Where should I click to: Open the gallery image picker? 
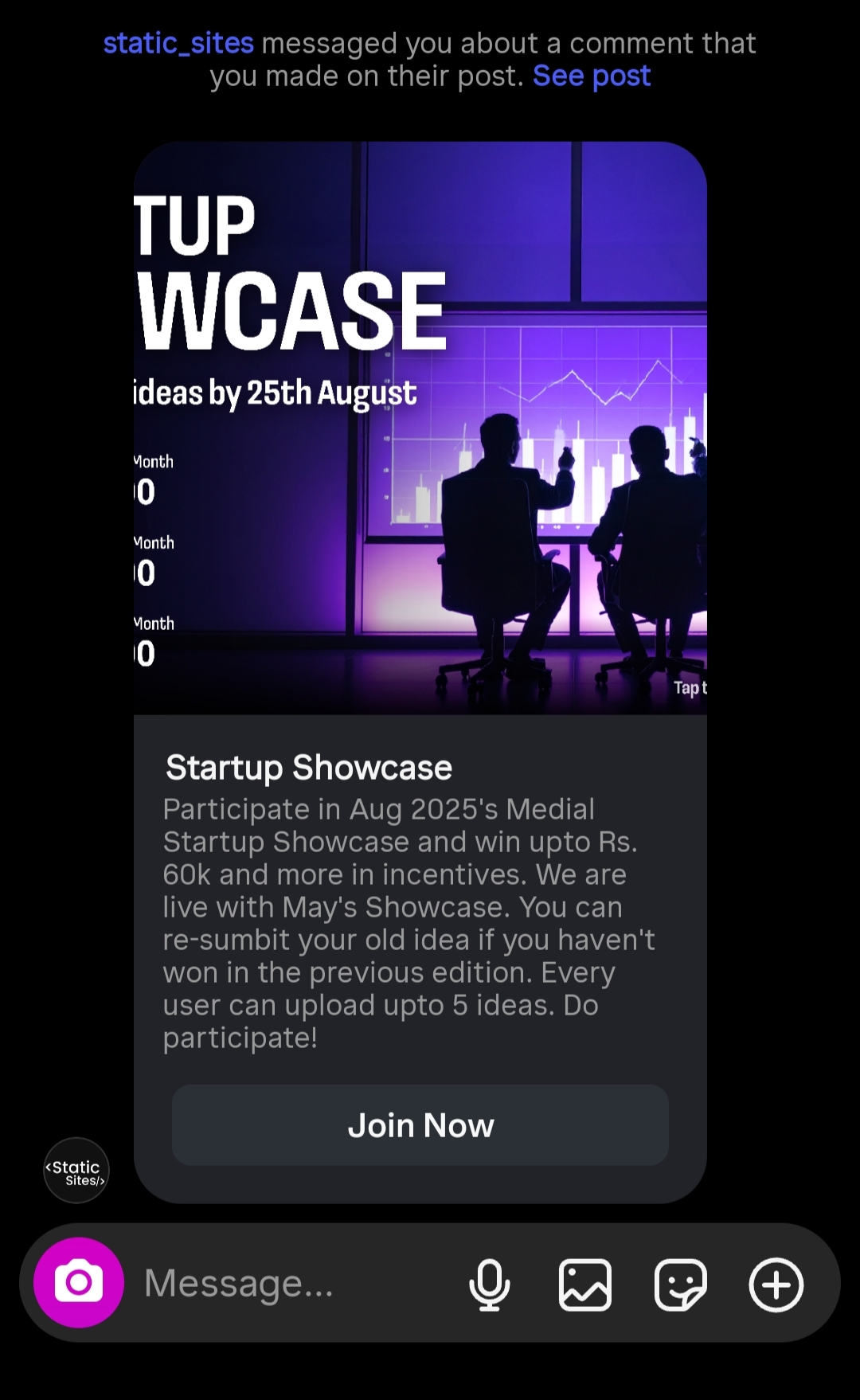(584, 1284)
